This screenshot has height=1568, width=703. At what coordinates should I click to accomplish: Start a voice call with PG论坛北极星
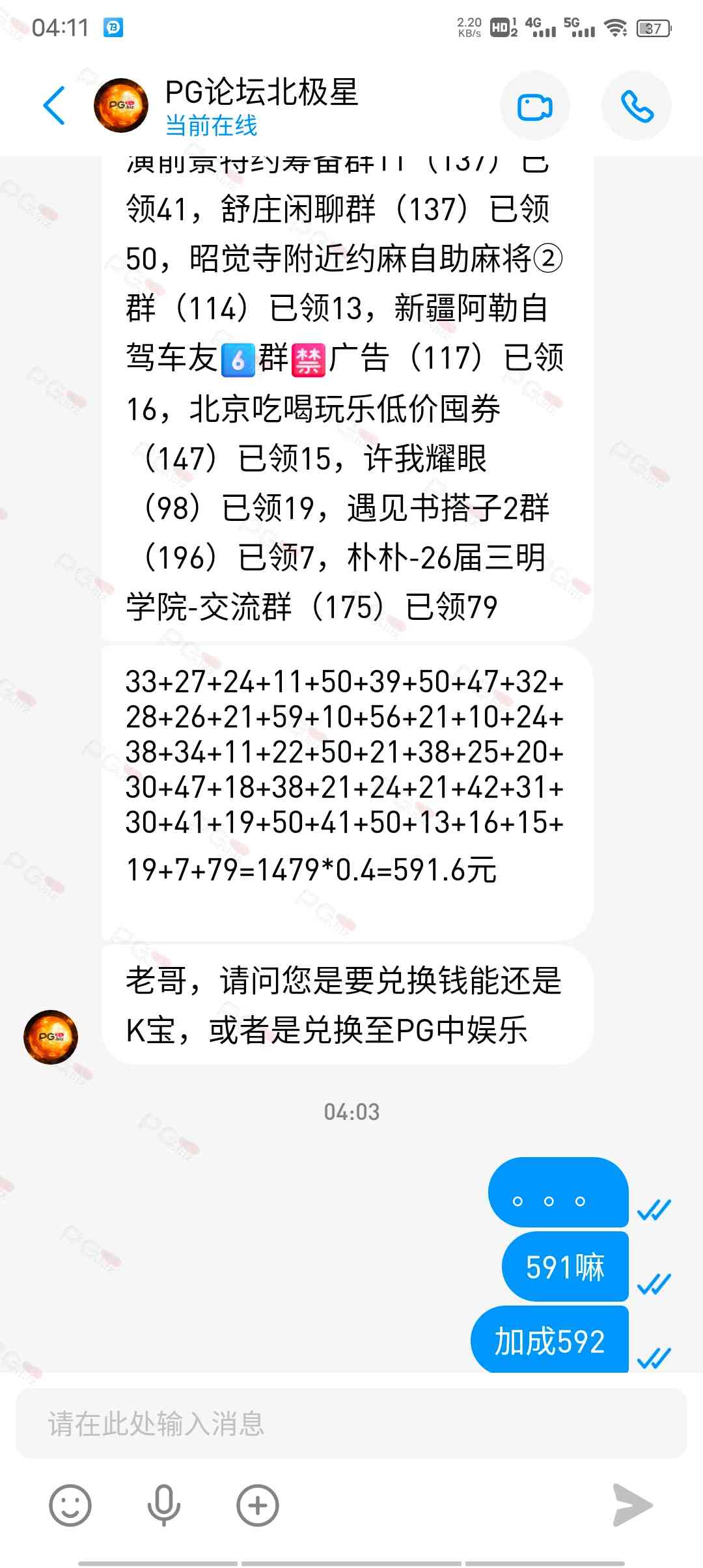point(636,106)
